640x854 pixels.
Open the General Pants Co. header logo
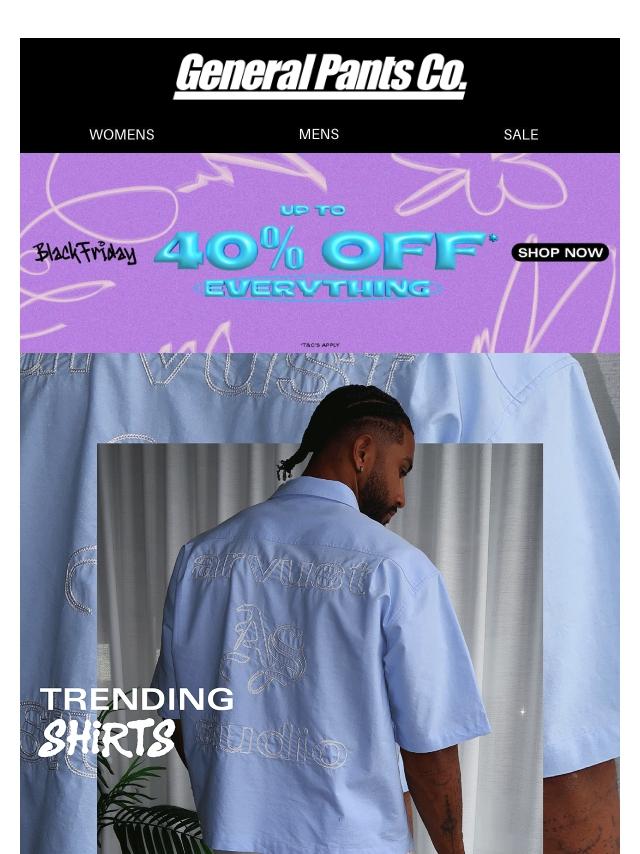coord(320,76)
